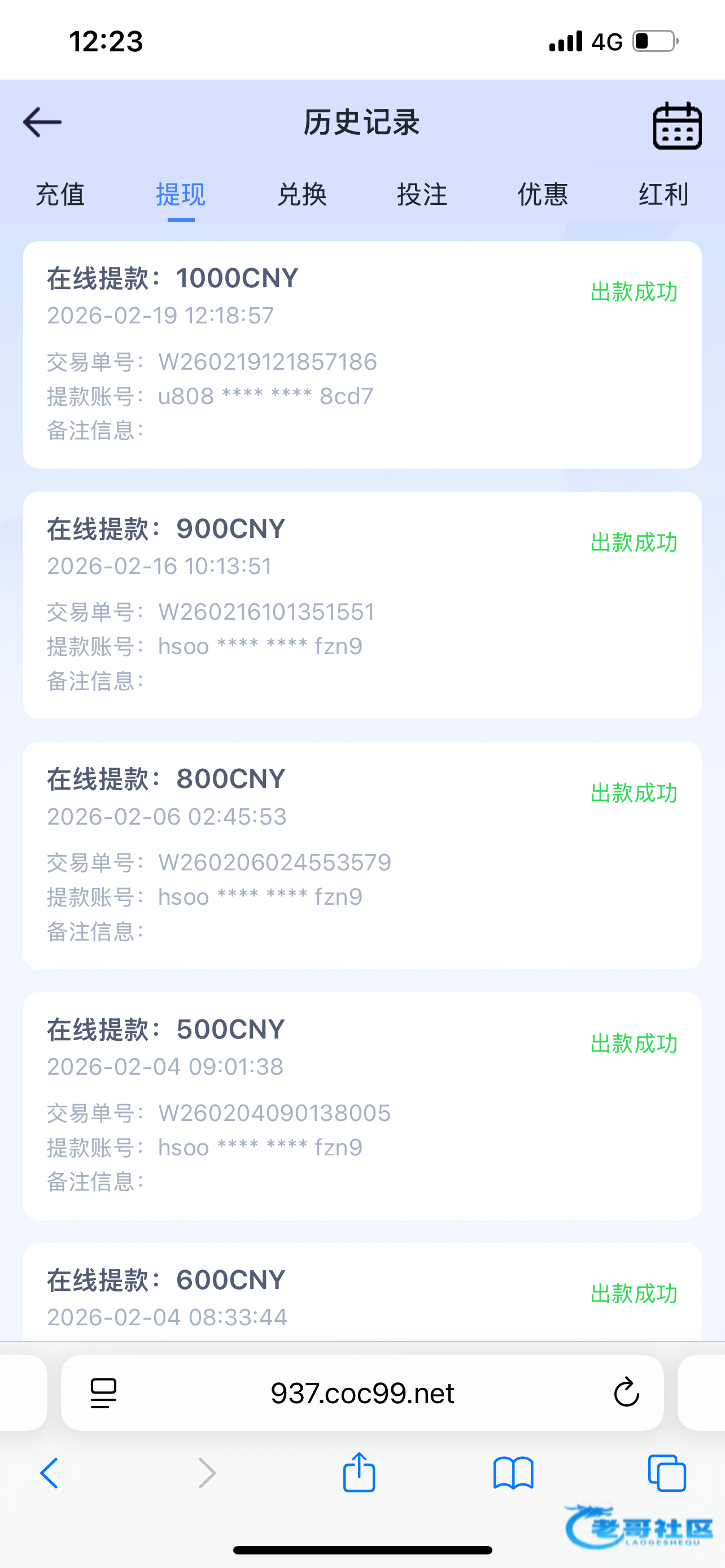
Task: Share this page from Safari toolbar
Action: pos(359,1473)
